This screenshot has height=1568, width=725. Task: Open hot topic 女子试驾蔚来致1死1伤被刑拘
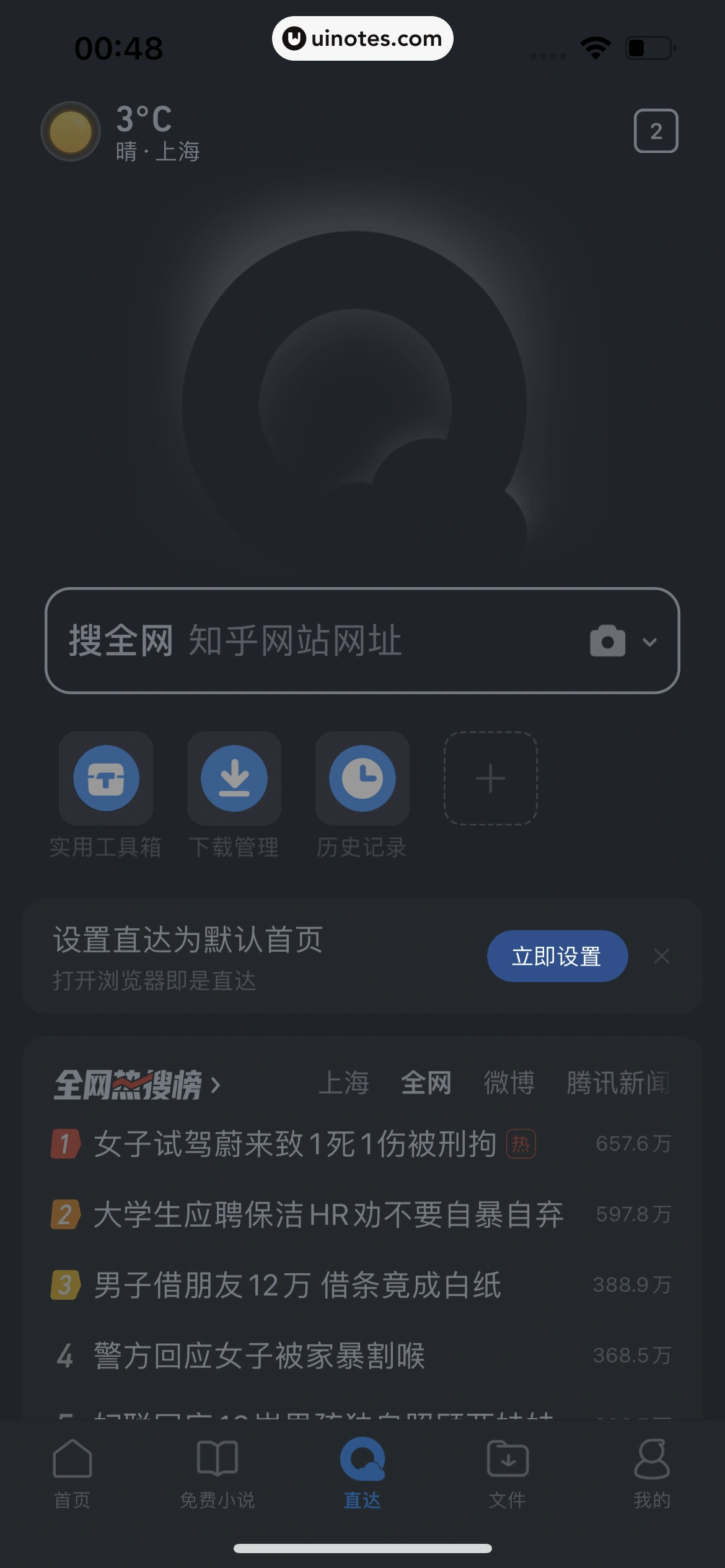295,1144
